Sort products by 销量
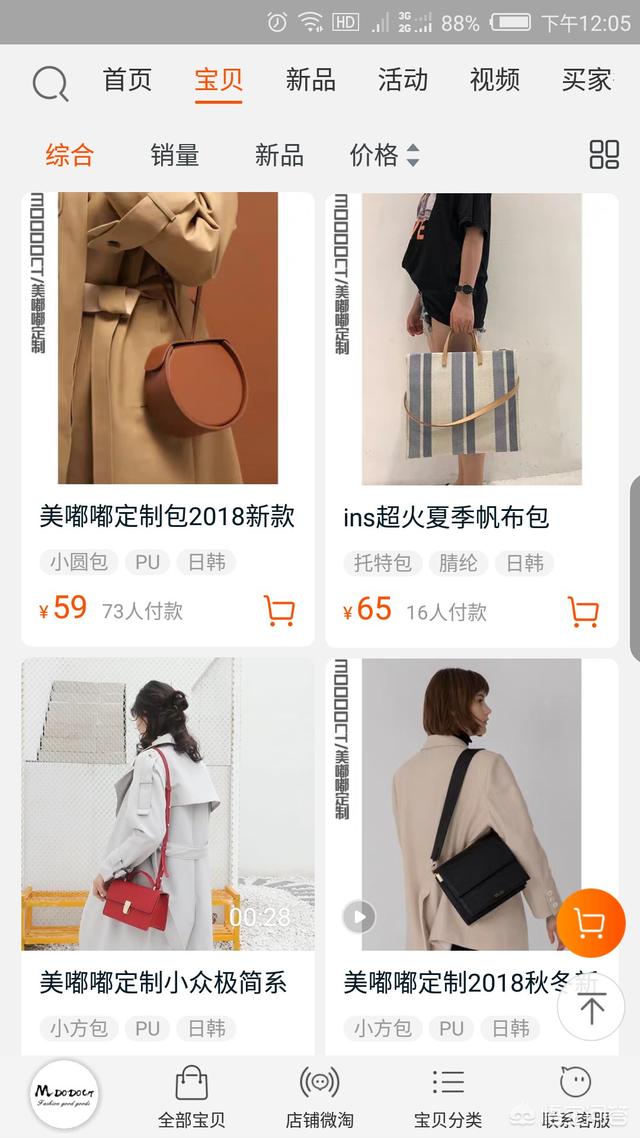The image size is (640, 1138). click(175, 154)
